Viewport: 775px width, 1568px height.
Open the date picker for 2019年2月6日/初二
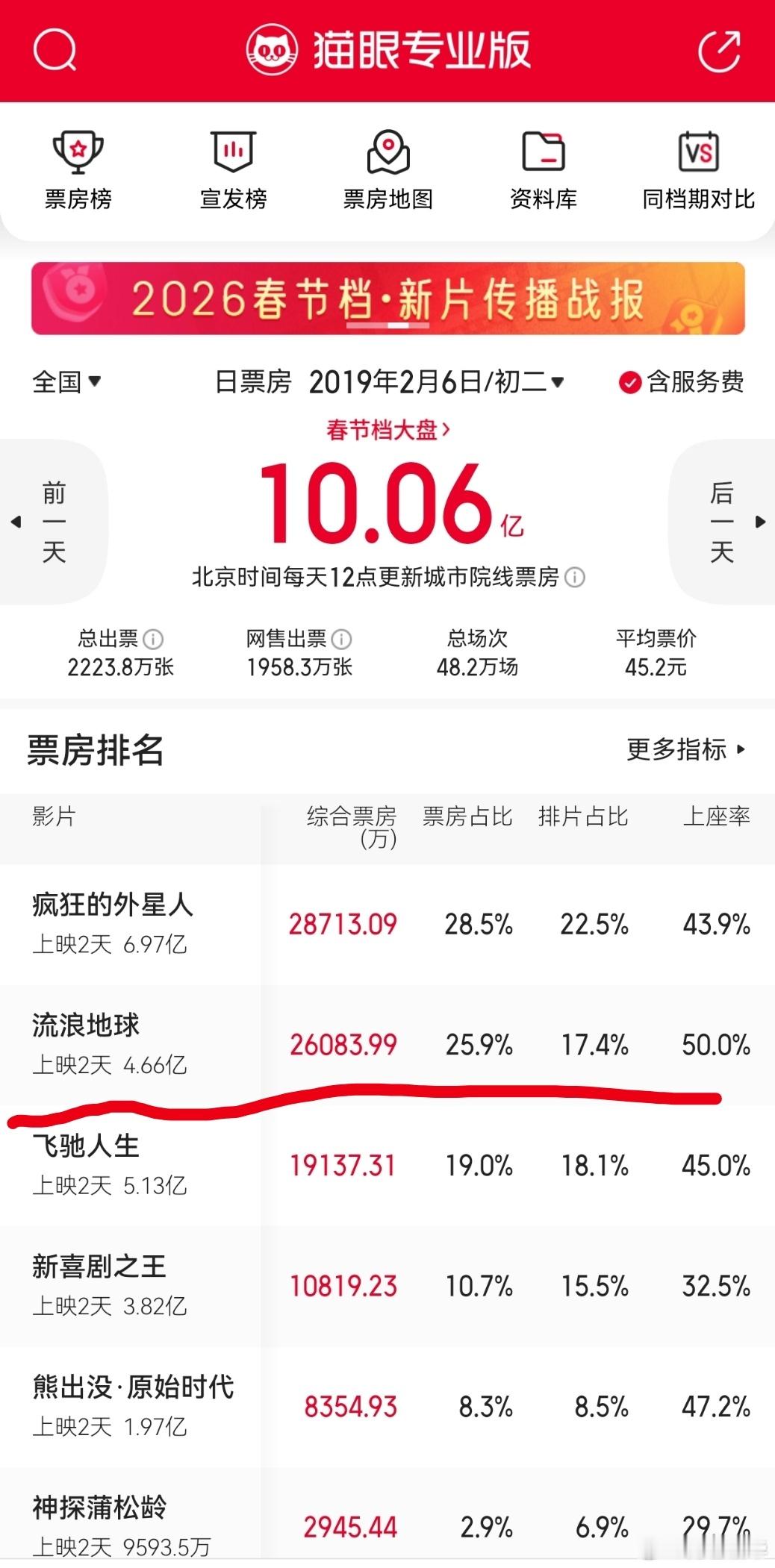pos(435,382)
